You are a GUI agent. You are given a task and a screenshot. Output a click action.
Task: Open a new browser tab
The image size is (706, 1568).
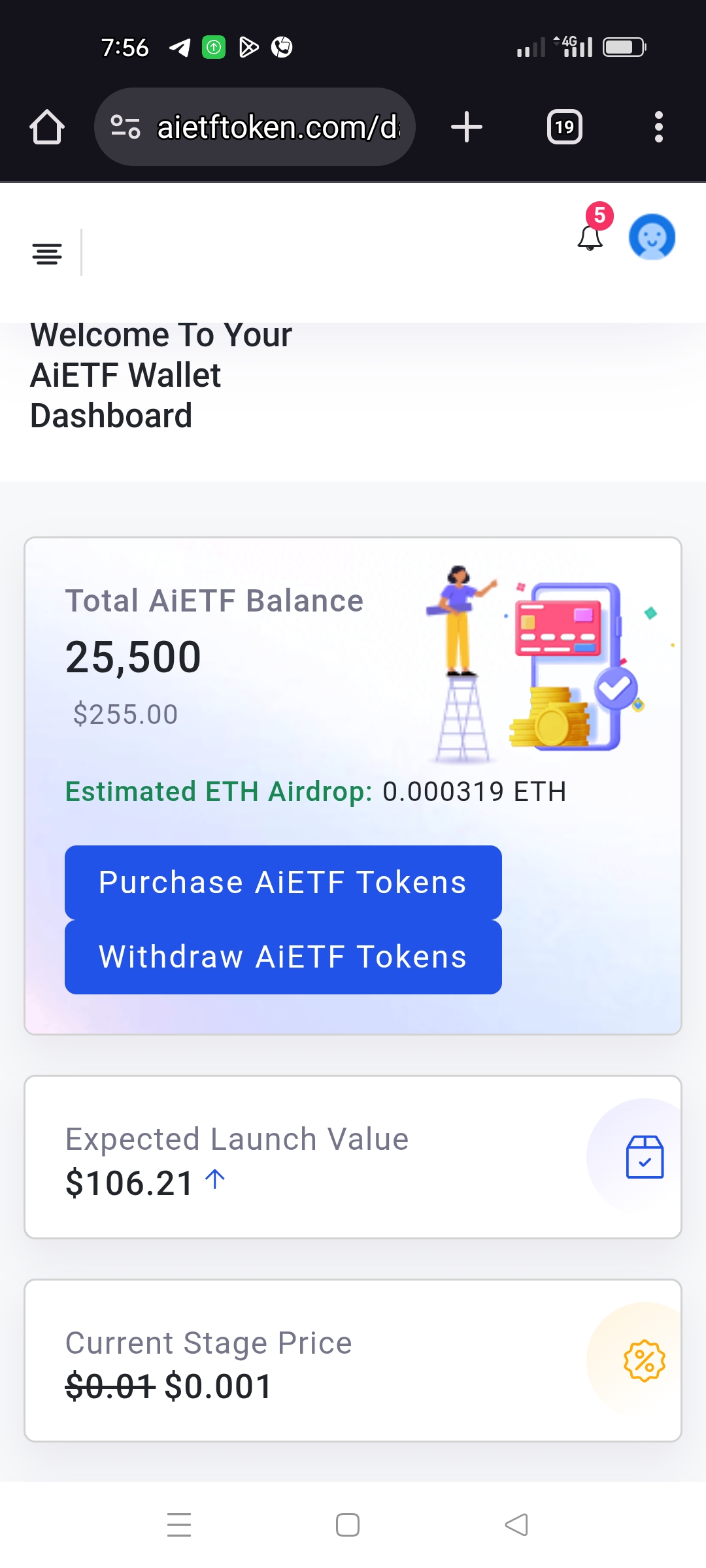click(x=467, y=127)
